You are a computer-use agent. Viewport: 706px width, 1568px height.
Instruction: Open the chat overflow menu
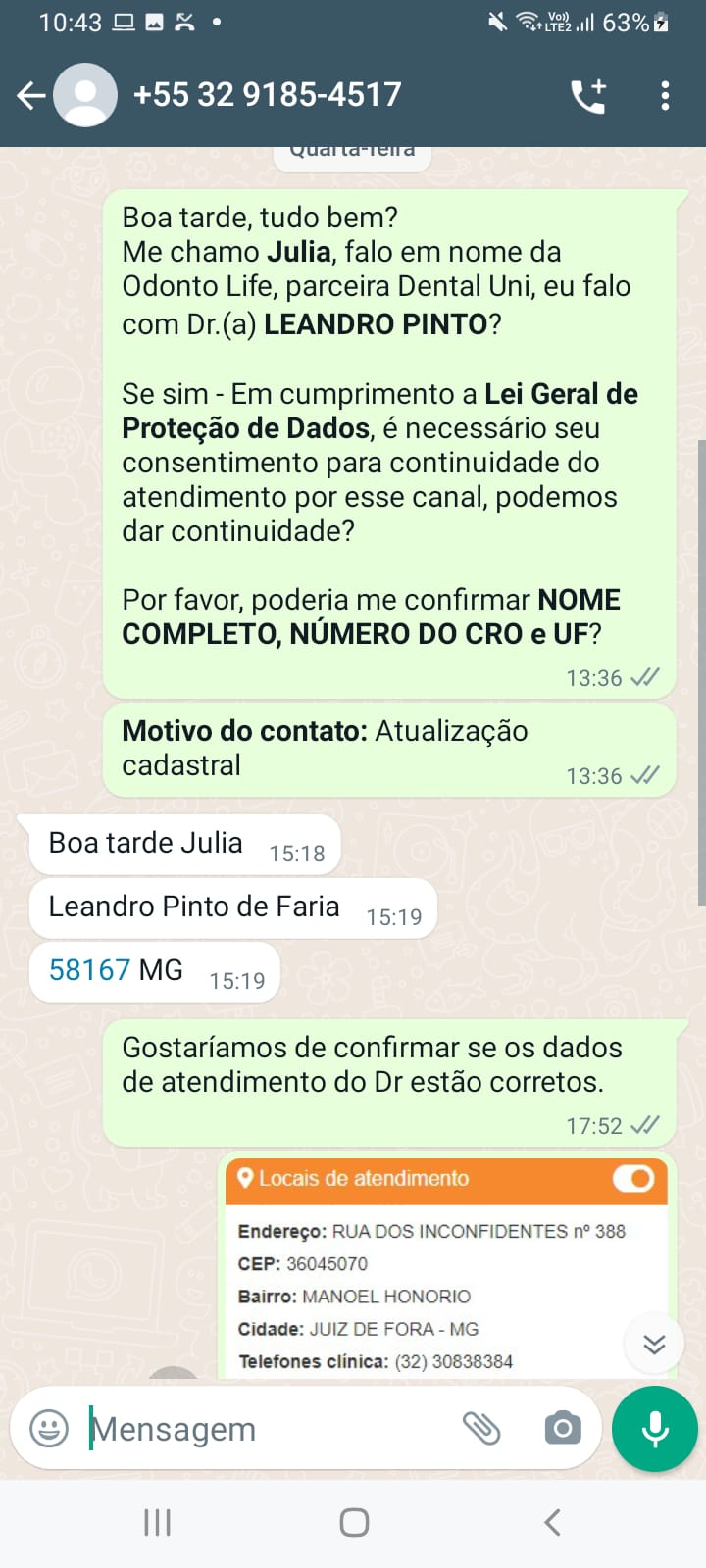point(665,95)
